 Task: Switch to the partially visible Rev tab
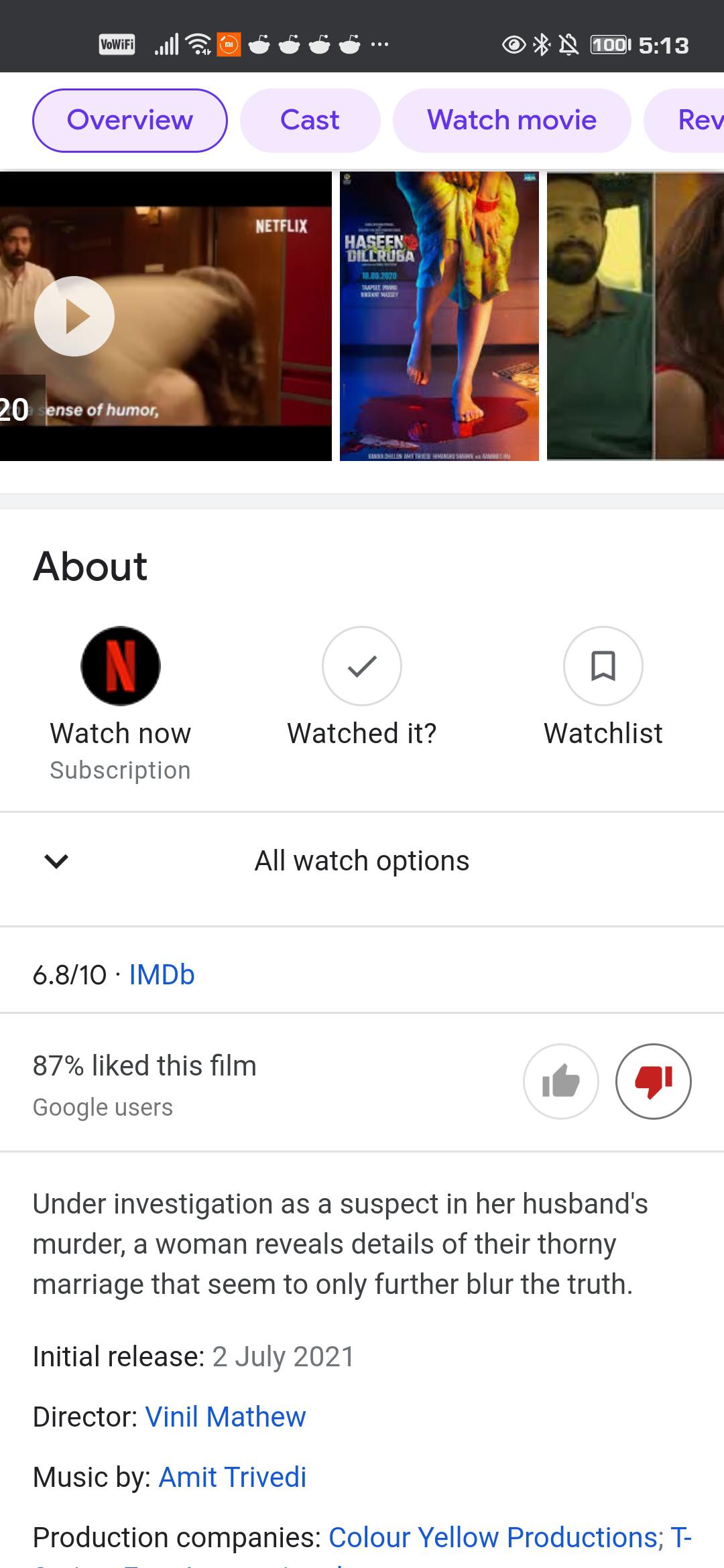coord(697,121)
